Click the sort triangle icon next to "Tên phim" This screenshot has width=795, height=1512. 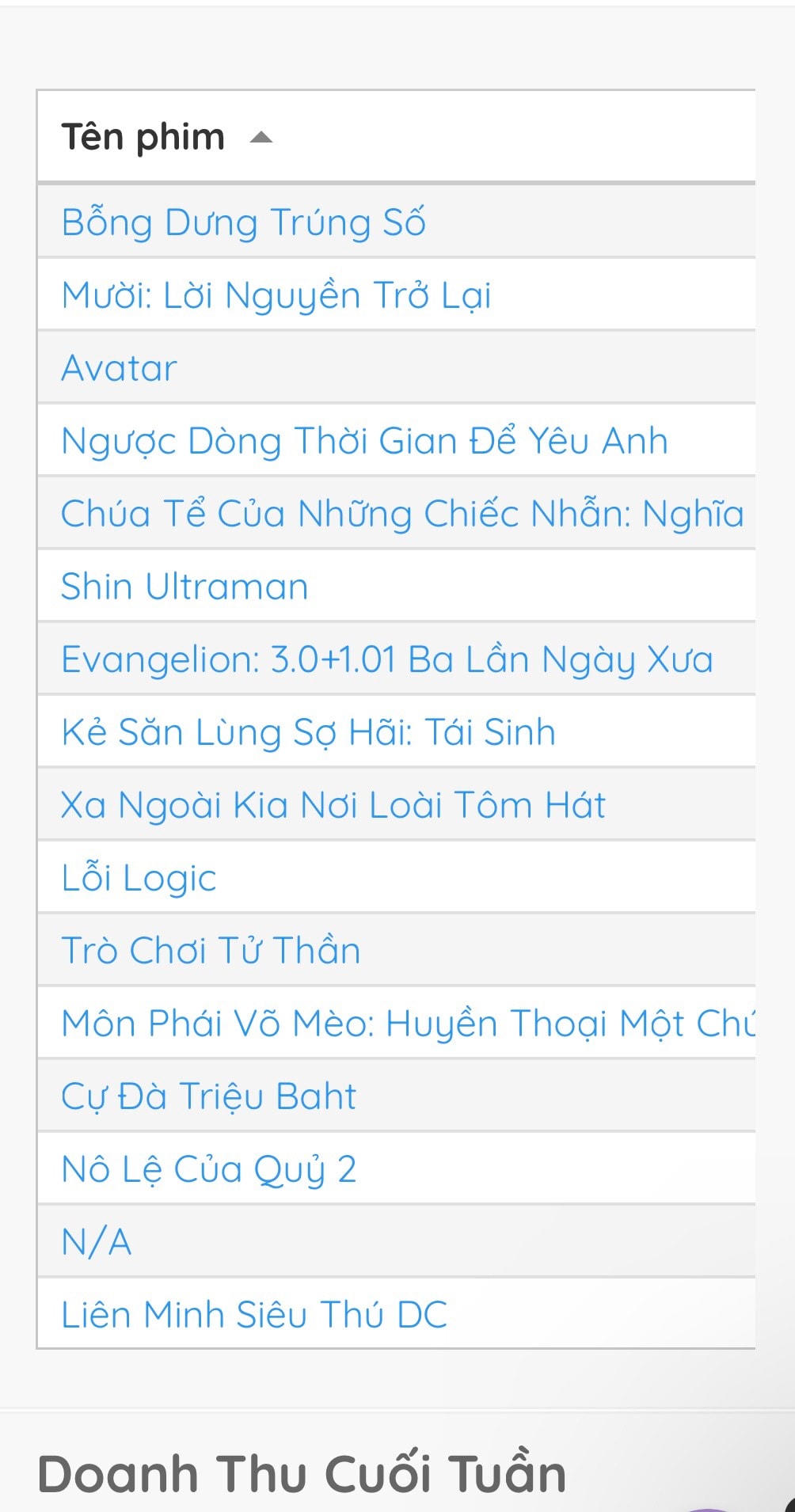click(262, 137)
